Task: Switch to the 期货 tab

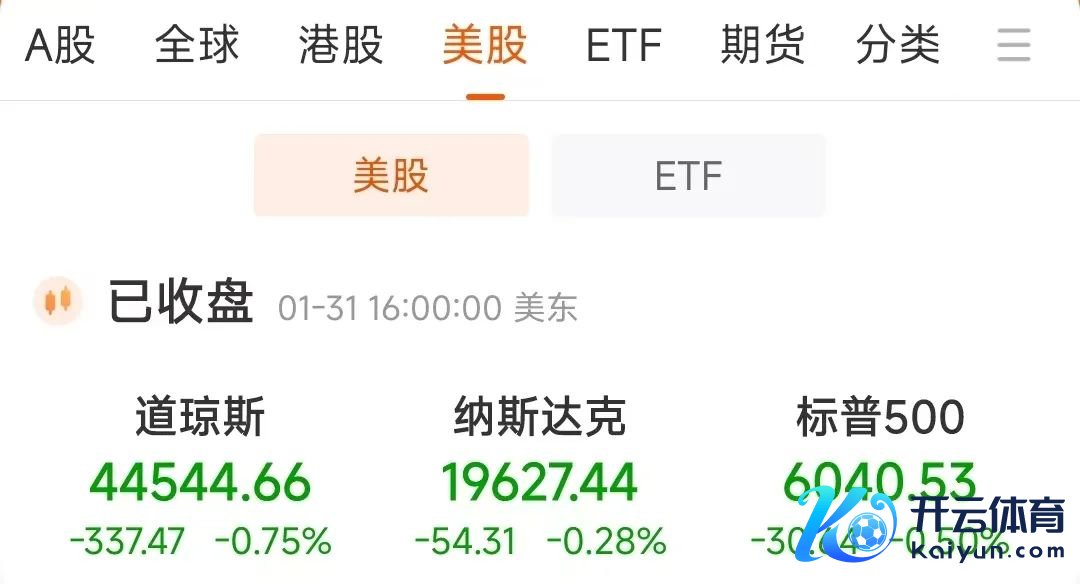Action: [x=762, y=46]
